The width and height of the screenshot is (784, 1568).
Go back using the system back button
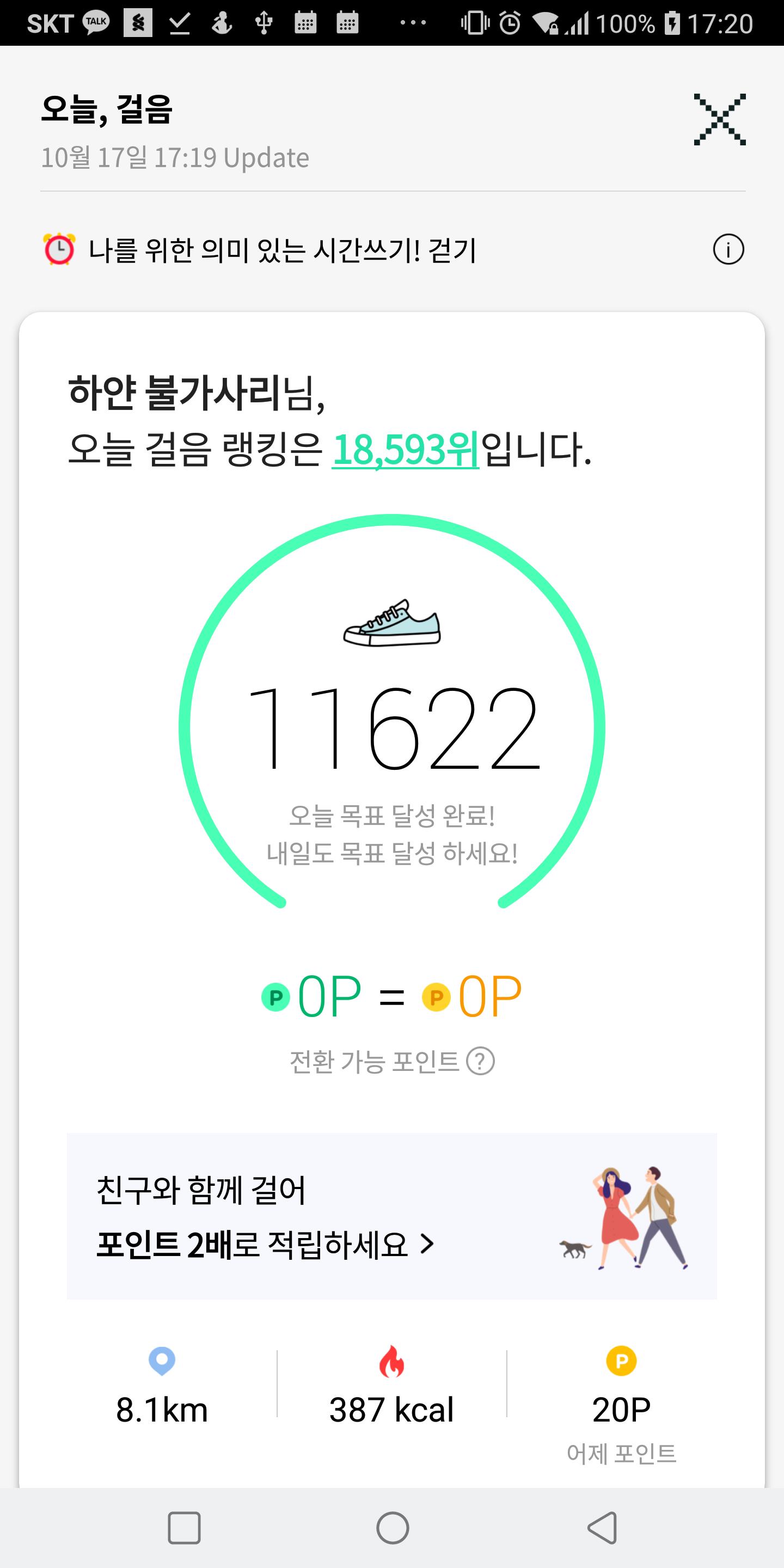[602, 1528]
